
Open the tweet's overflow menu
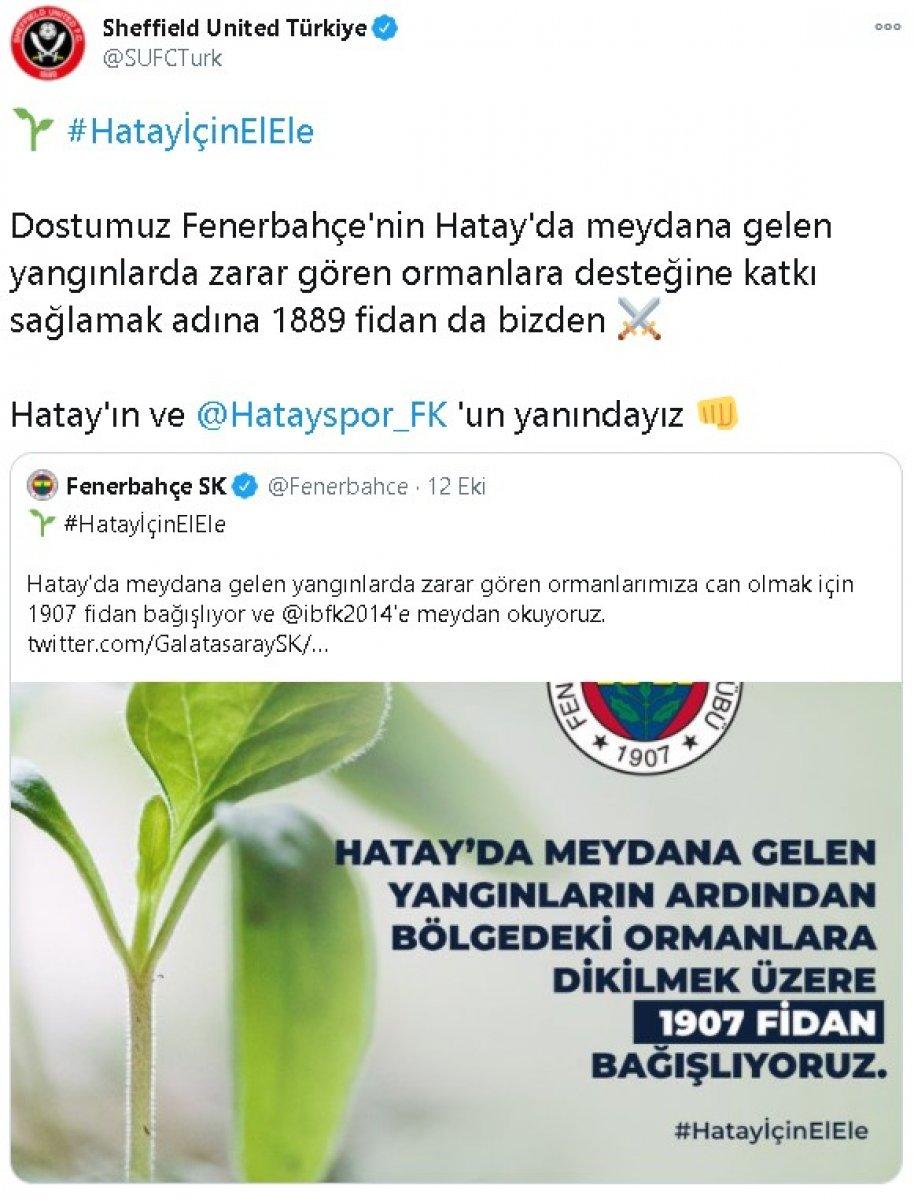(x=887, y=28)
